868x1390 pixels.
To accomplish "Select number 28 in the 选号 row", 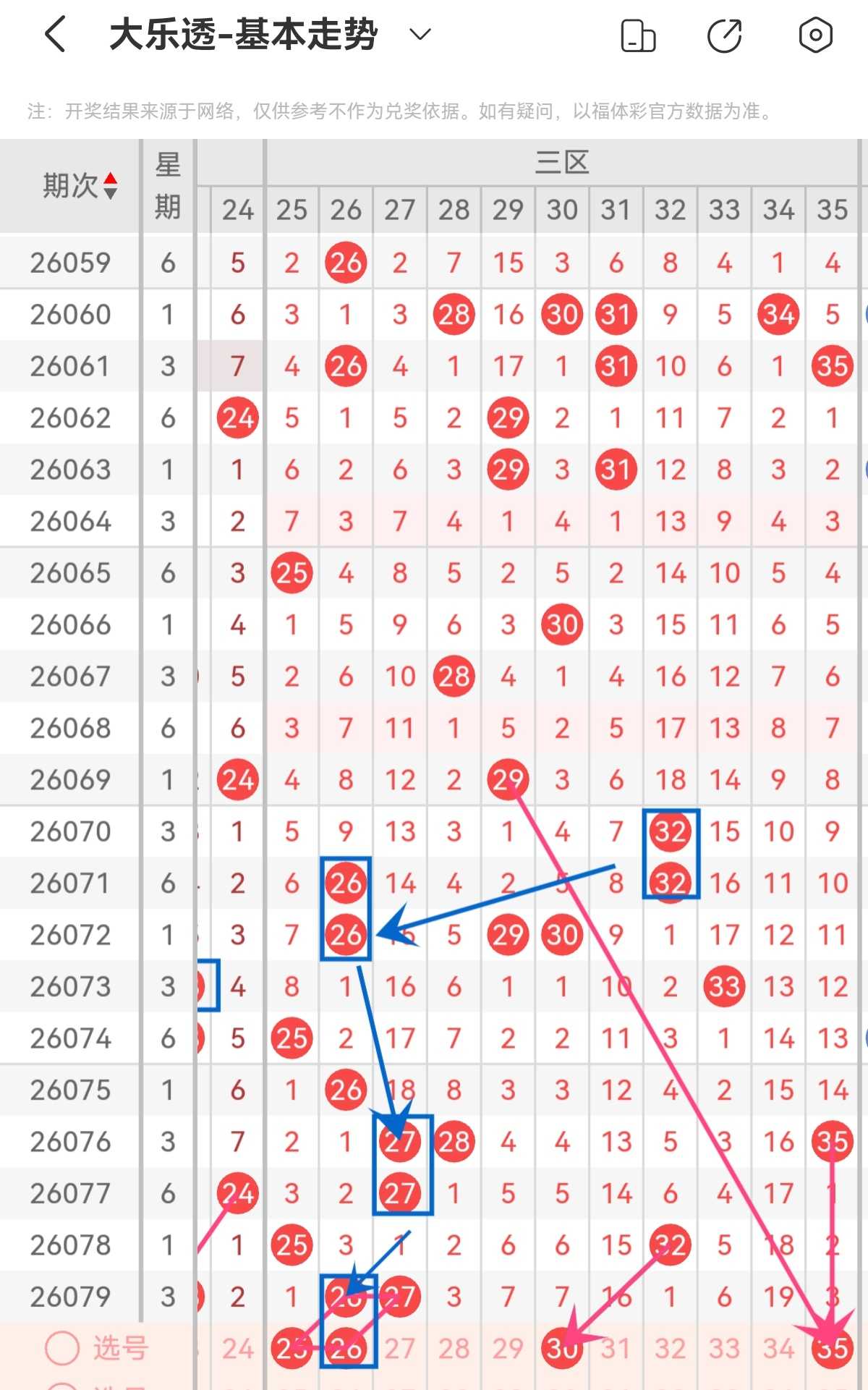I will (454, 1349).
